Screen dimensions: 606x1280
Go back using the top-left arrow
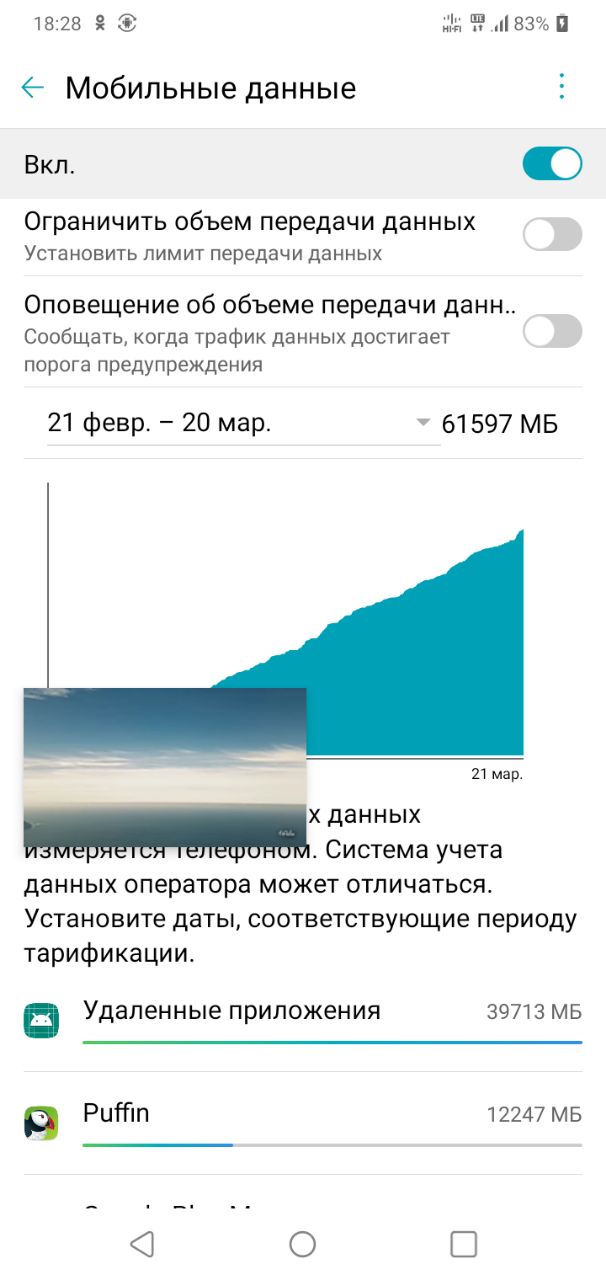click(x=33, y=88)
